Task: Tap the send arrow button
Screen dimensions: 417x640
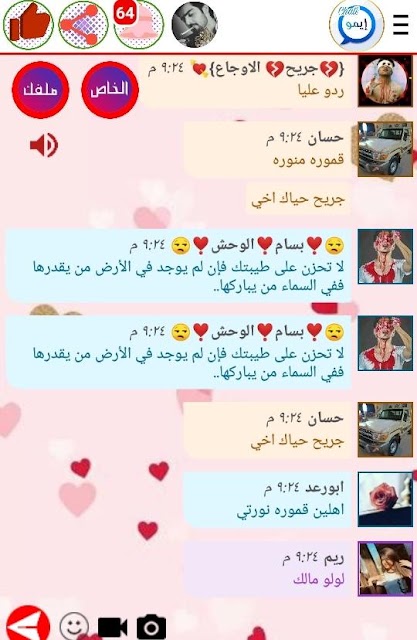Action: (28, 624)
